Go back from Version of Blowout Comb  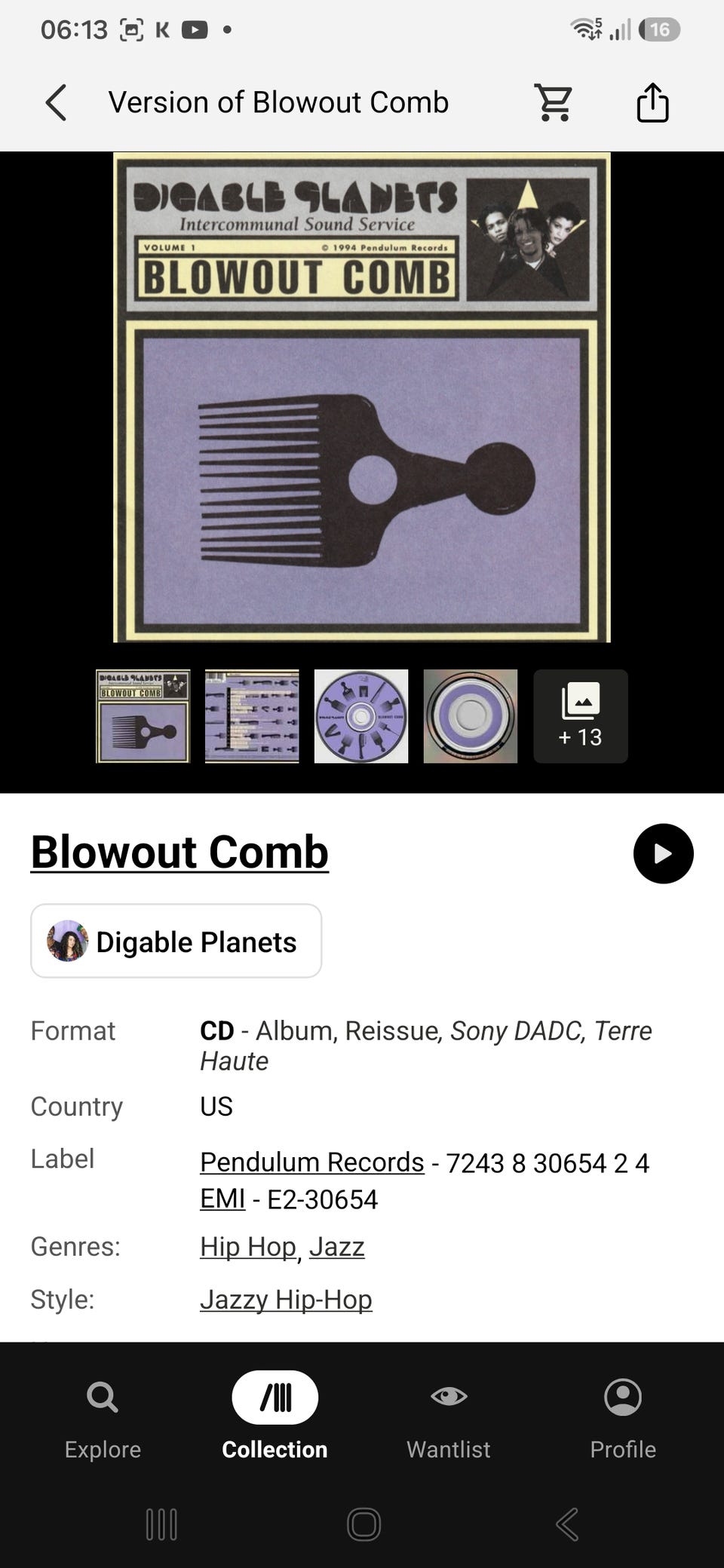56,103
